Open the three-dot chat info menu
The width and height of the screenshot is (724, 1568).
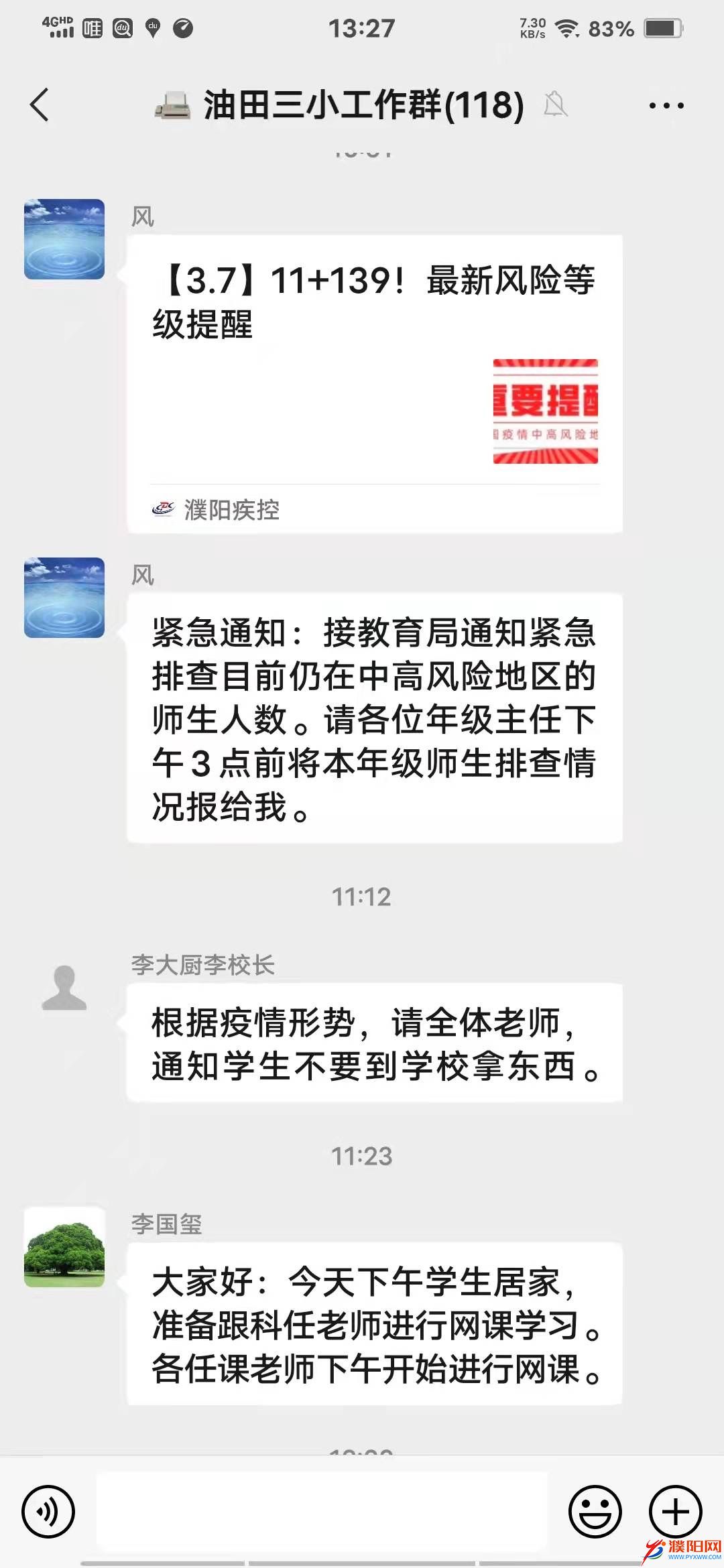pos(666,105)
